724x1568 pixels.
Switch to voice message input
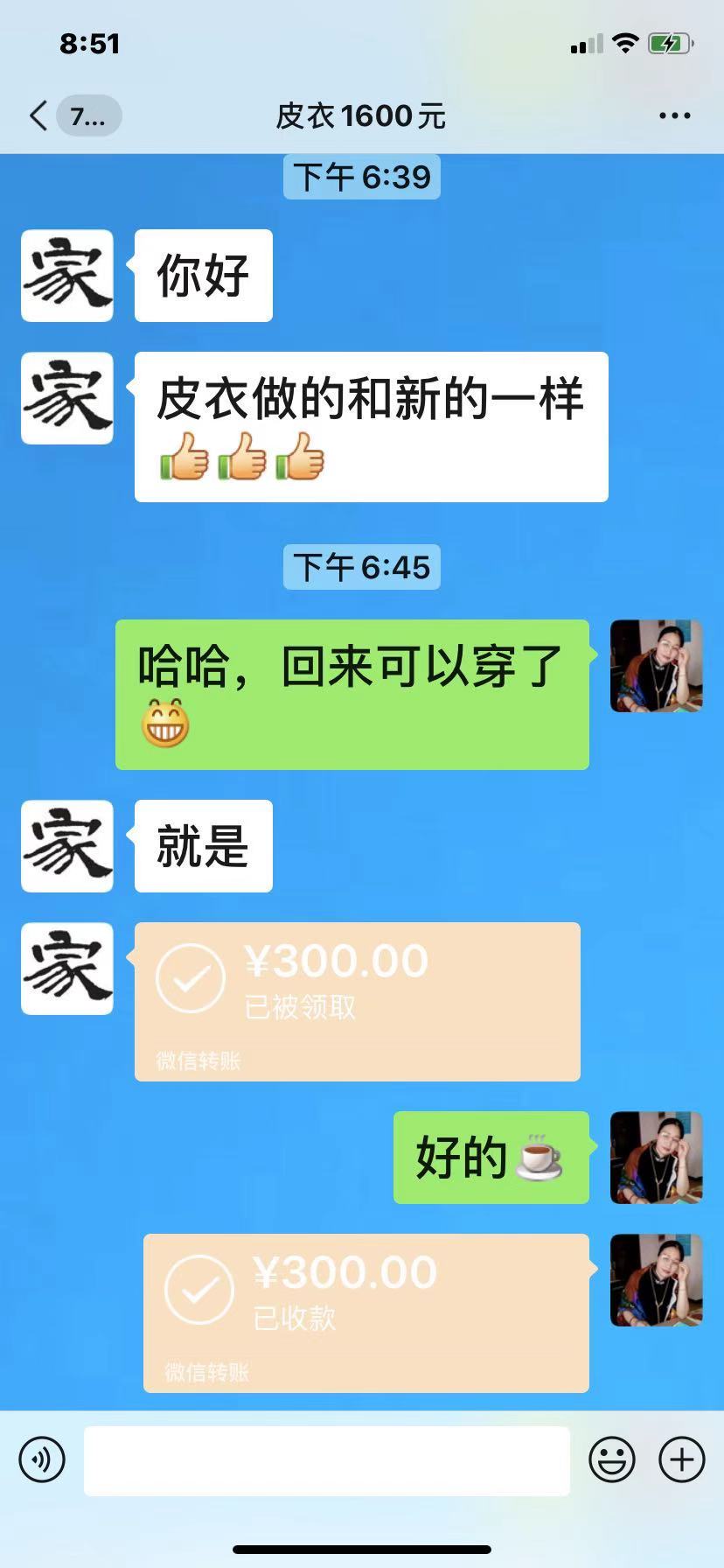coord(42,1459)
